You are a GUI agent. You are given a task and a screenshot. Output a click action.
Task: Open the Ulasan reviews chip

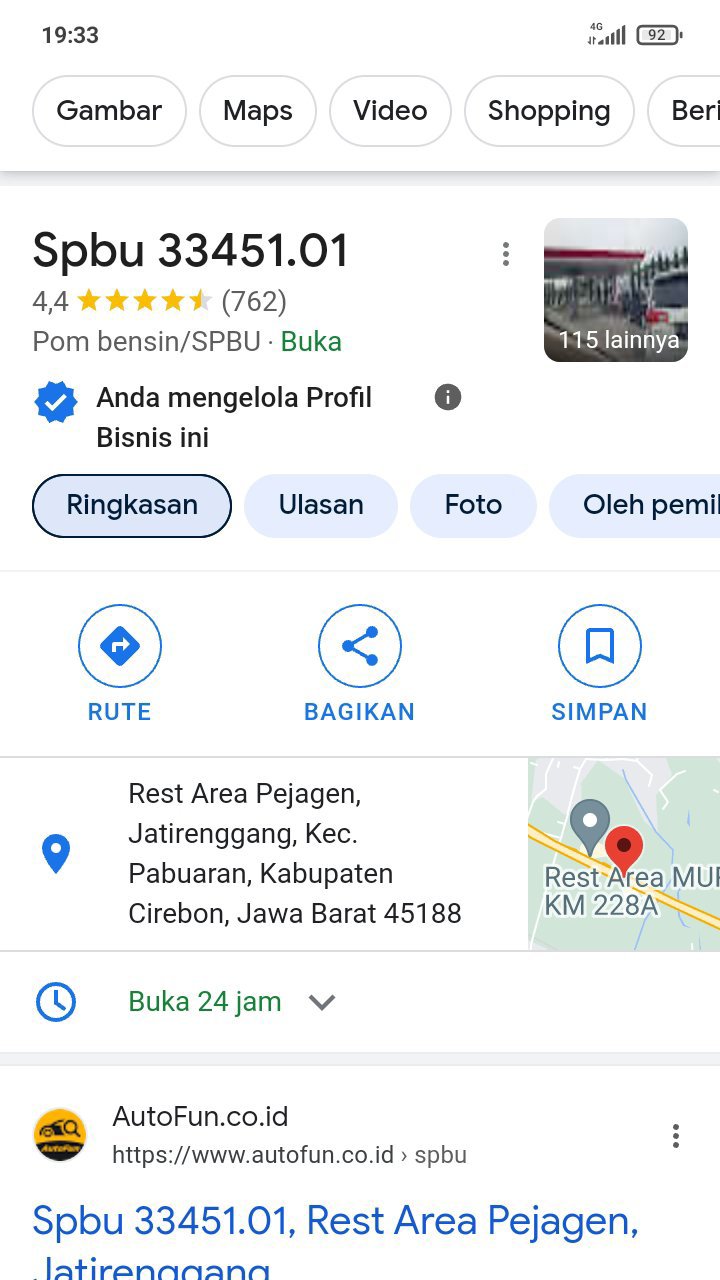point(321,505)
